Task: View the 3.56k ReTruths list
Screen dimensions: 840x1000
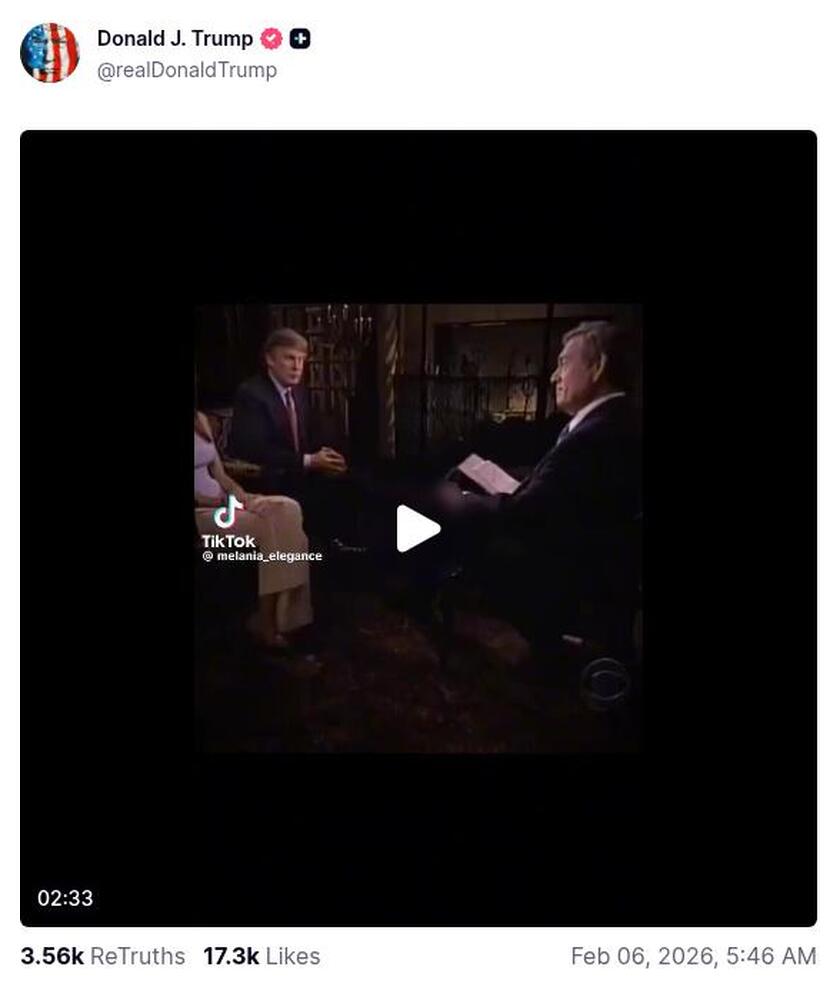Action: pyautogui.click(x=102, y=956)
